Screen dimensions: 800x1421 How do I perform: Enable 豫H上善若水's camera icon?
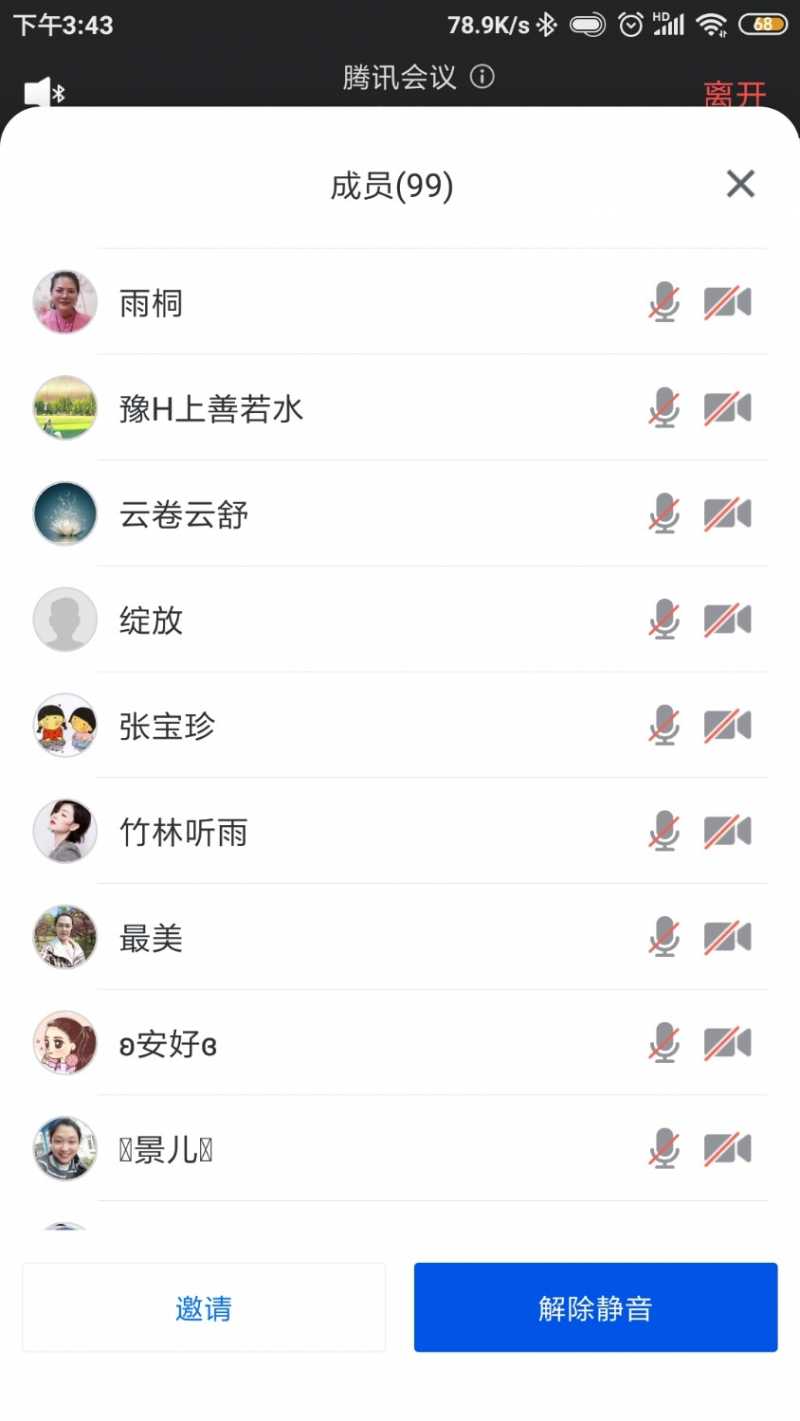[728, 408]
